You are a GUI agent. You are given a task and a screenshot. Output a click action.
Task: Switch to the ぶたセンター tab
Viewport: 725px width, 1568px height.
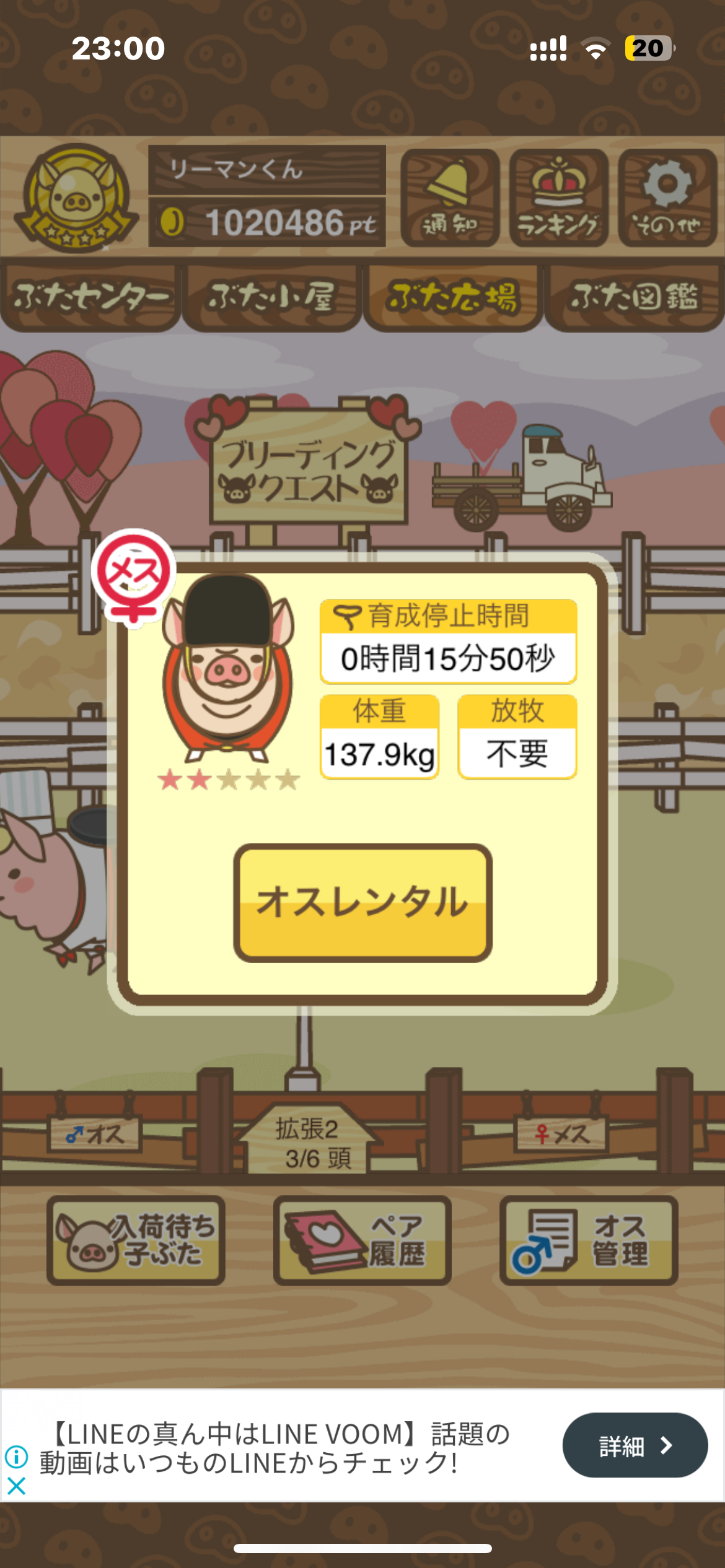pos(90,298)
